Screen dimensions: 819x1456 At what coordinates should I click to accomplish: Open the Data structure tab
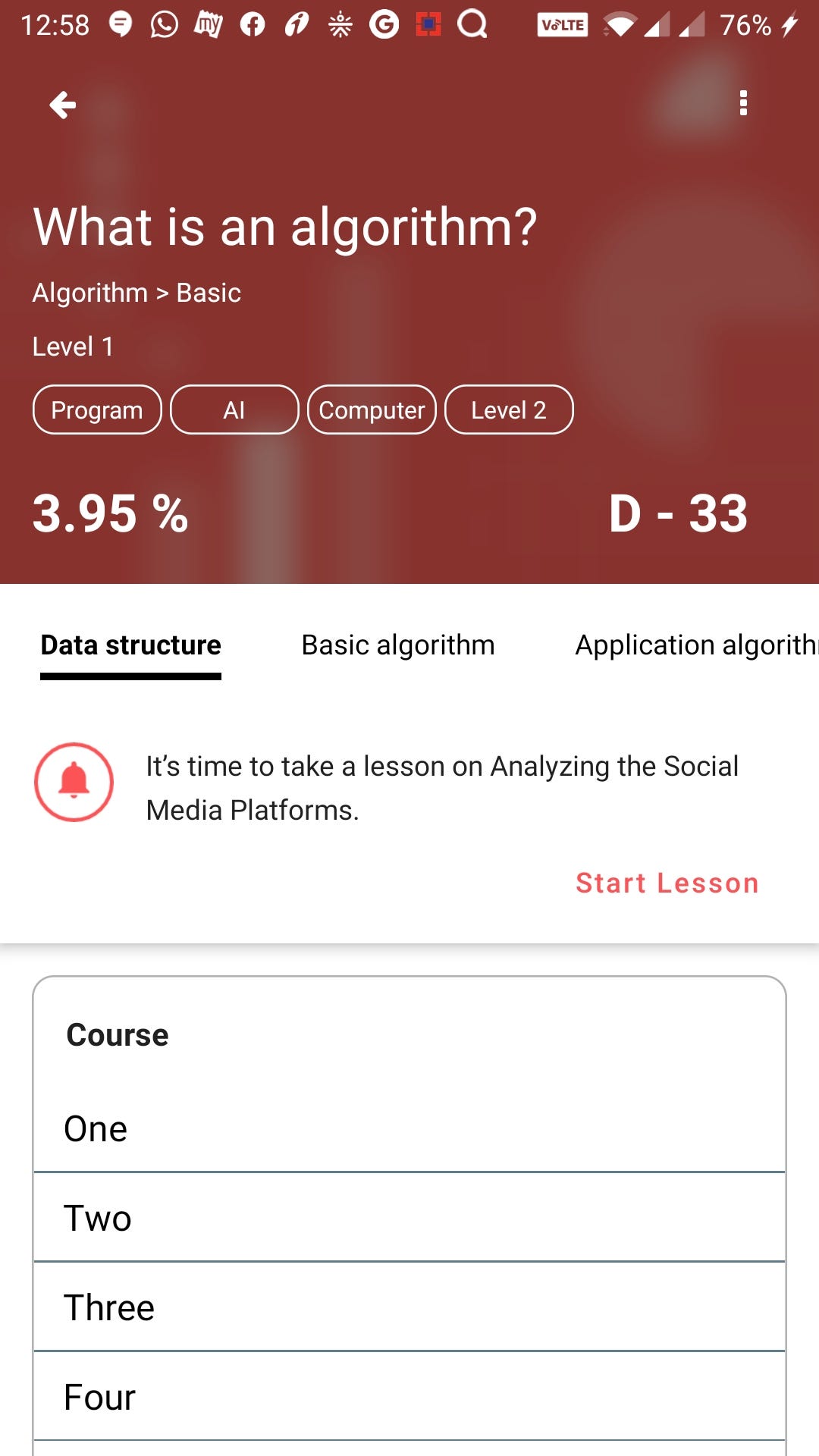pyautogui.click(x=130, y=645)
